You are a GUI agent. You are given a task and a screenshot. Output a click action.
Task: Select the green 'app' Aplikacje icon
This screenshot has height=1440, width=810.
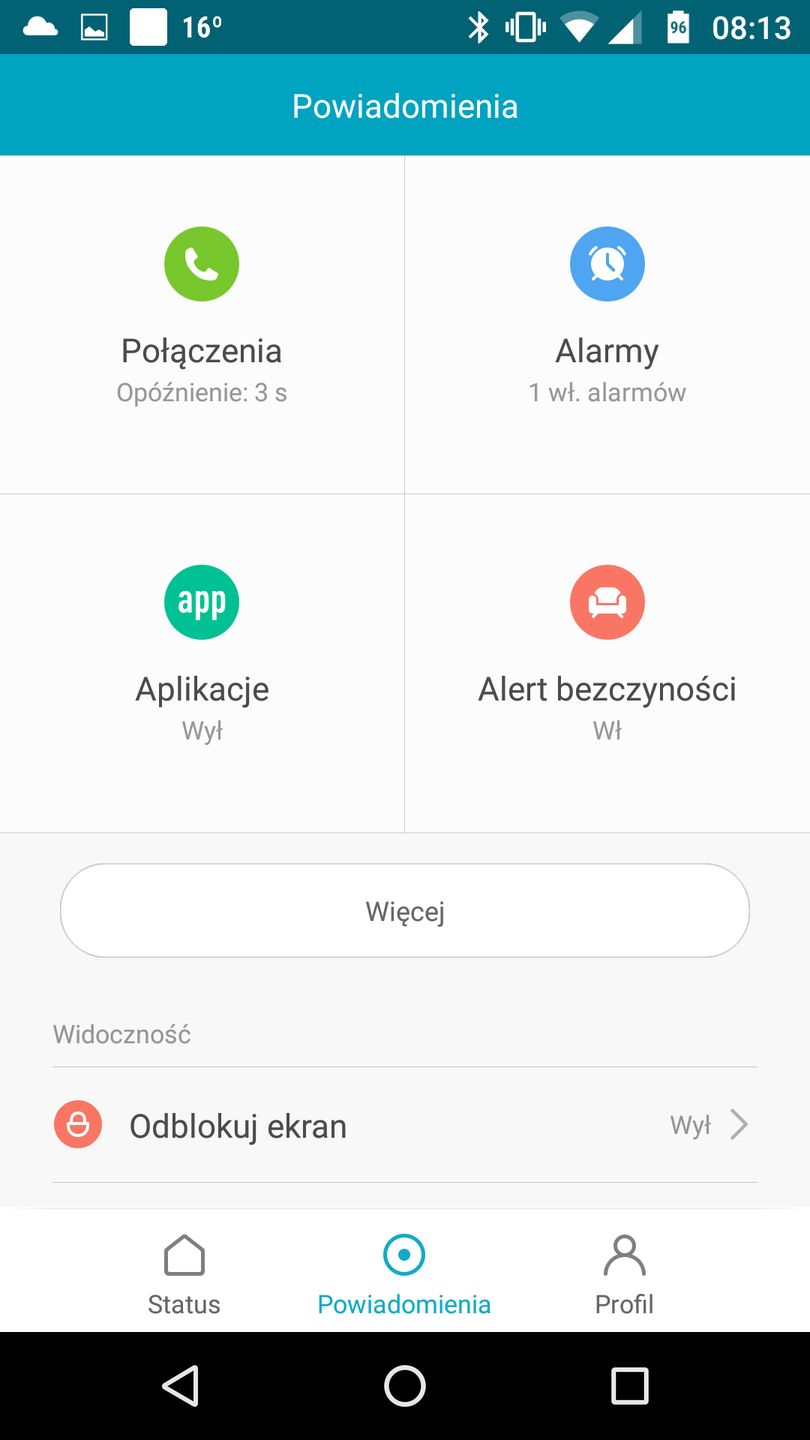(x=201, y=601)
